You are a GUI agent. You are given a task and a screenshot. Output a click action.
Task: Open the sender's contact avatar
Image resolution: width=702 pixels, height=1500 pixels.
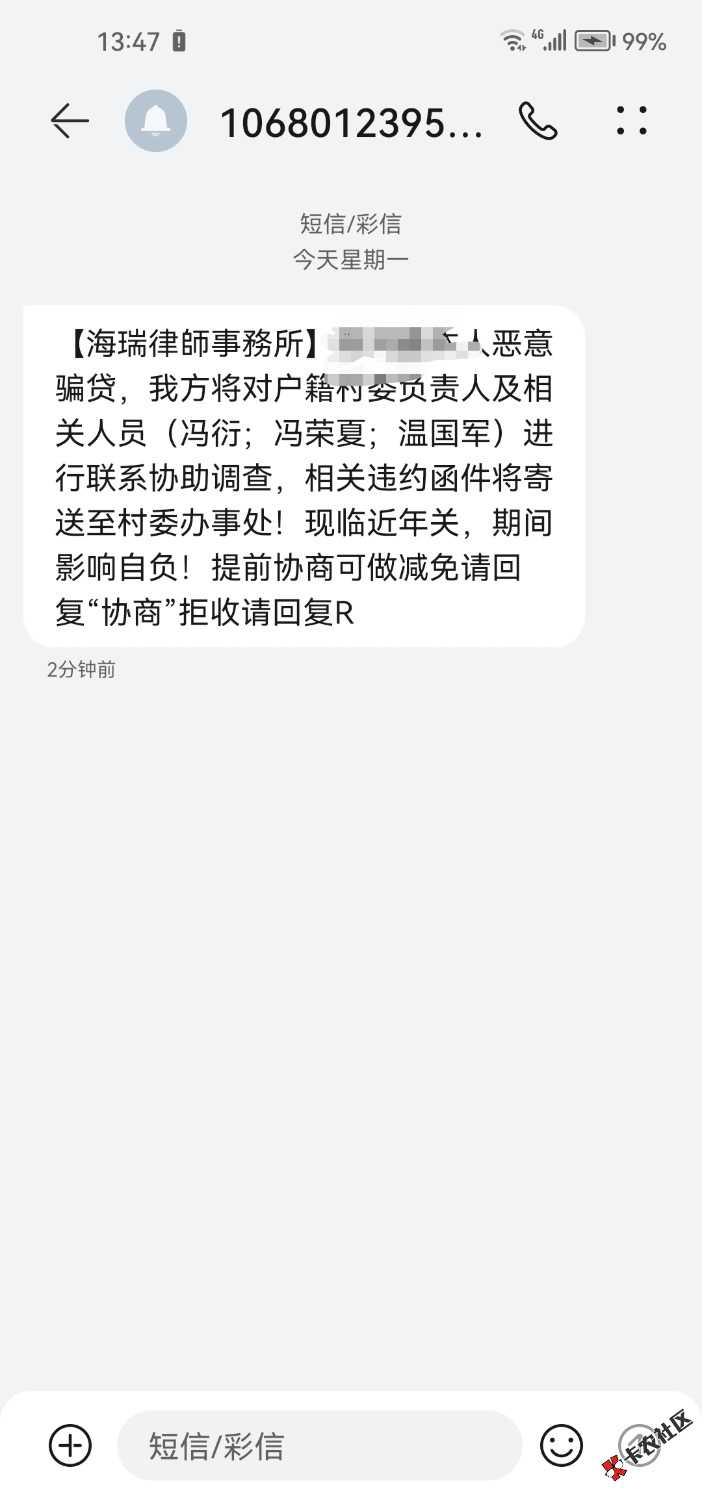(x=155, y=122)
